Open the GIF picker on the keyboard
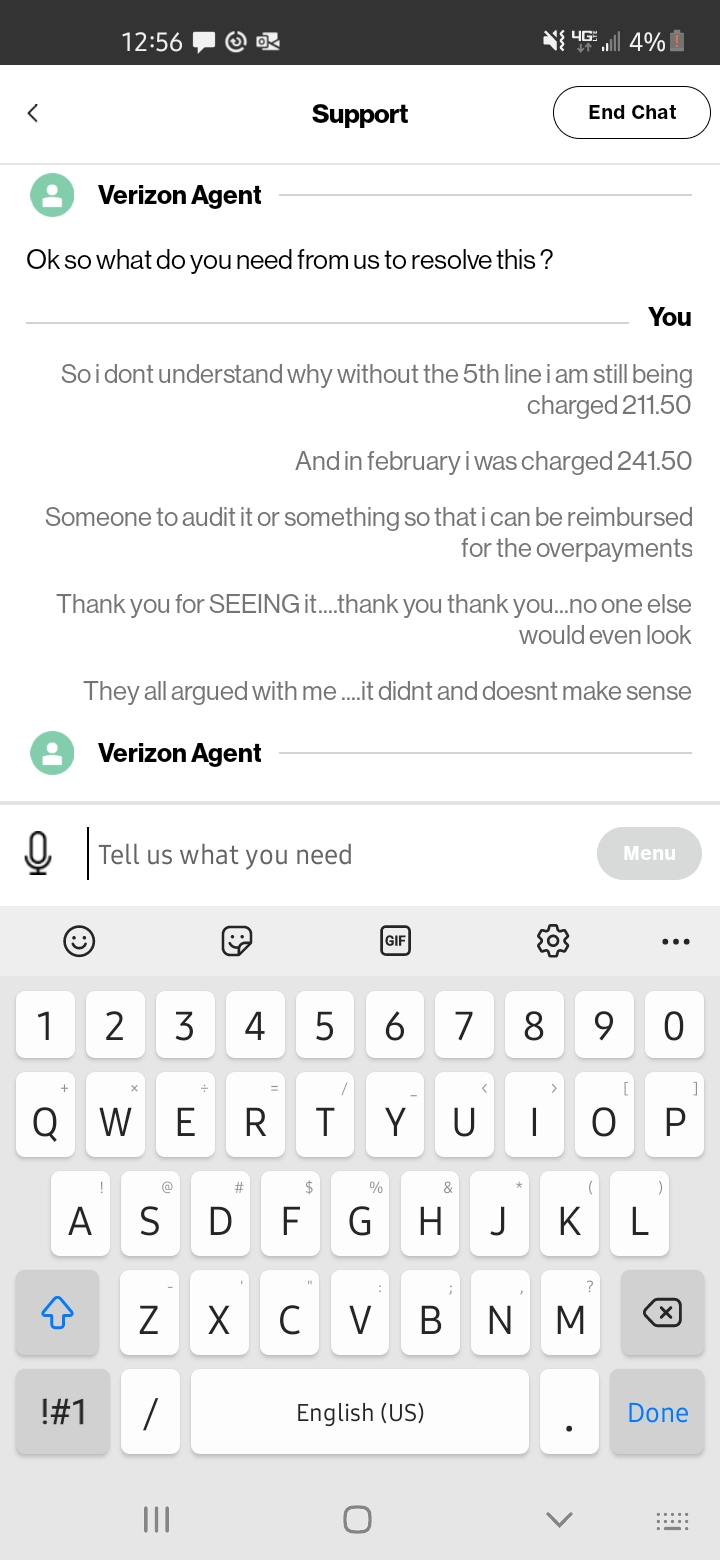Viewport: 720px width, 1560px height. [395, 940]
